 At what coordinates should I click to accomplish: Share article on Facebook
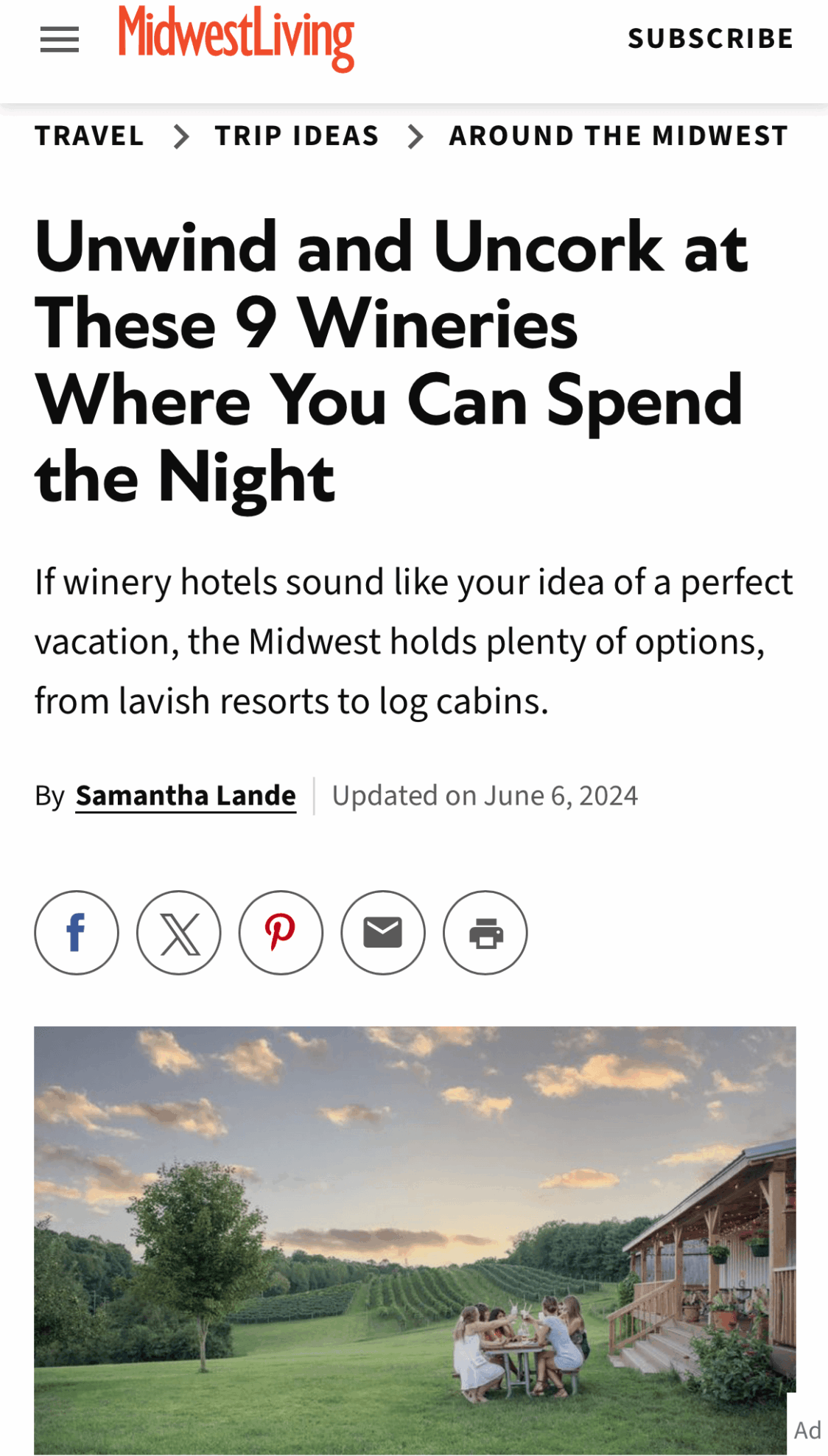tap(77, 933)
